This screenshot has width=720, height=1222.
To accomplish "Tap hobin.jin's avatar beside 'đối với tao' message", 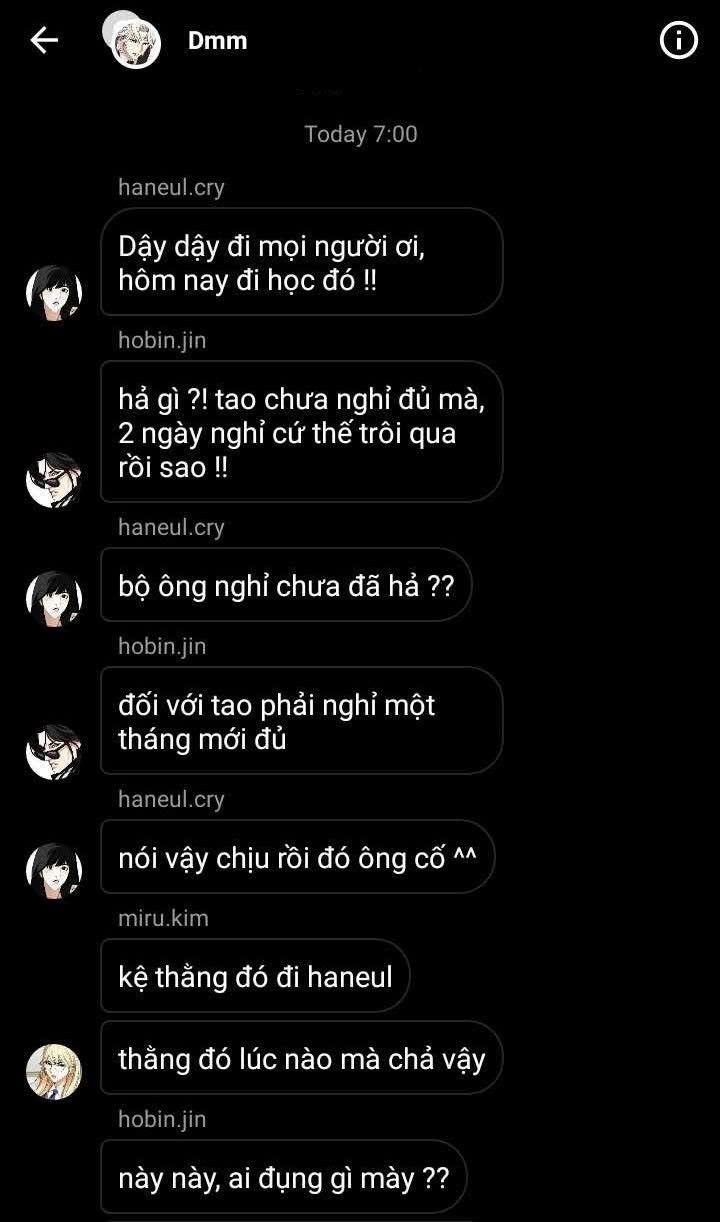I will [x=53, y=752].
